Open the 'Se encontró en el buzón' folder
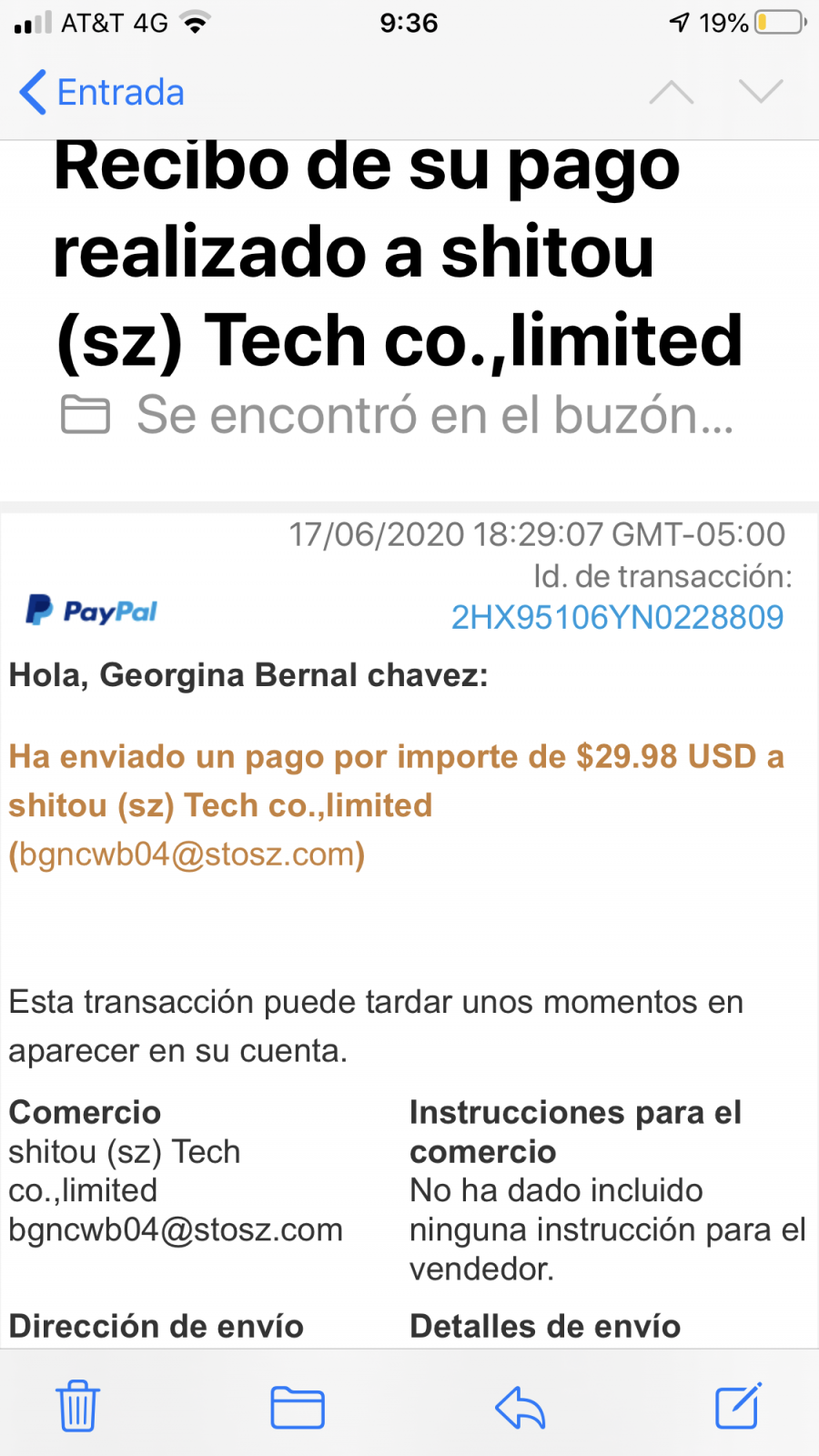The image size is (819, 1456). [x=397, y=415]
